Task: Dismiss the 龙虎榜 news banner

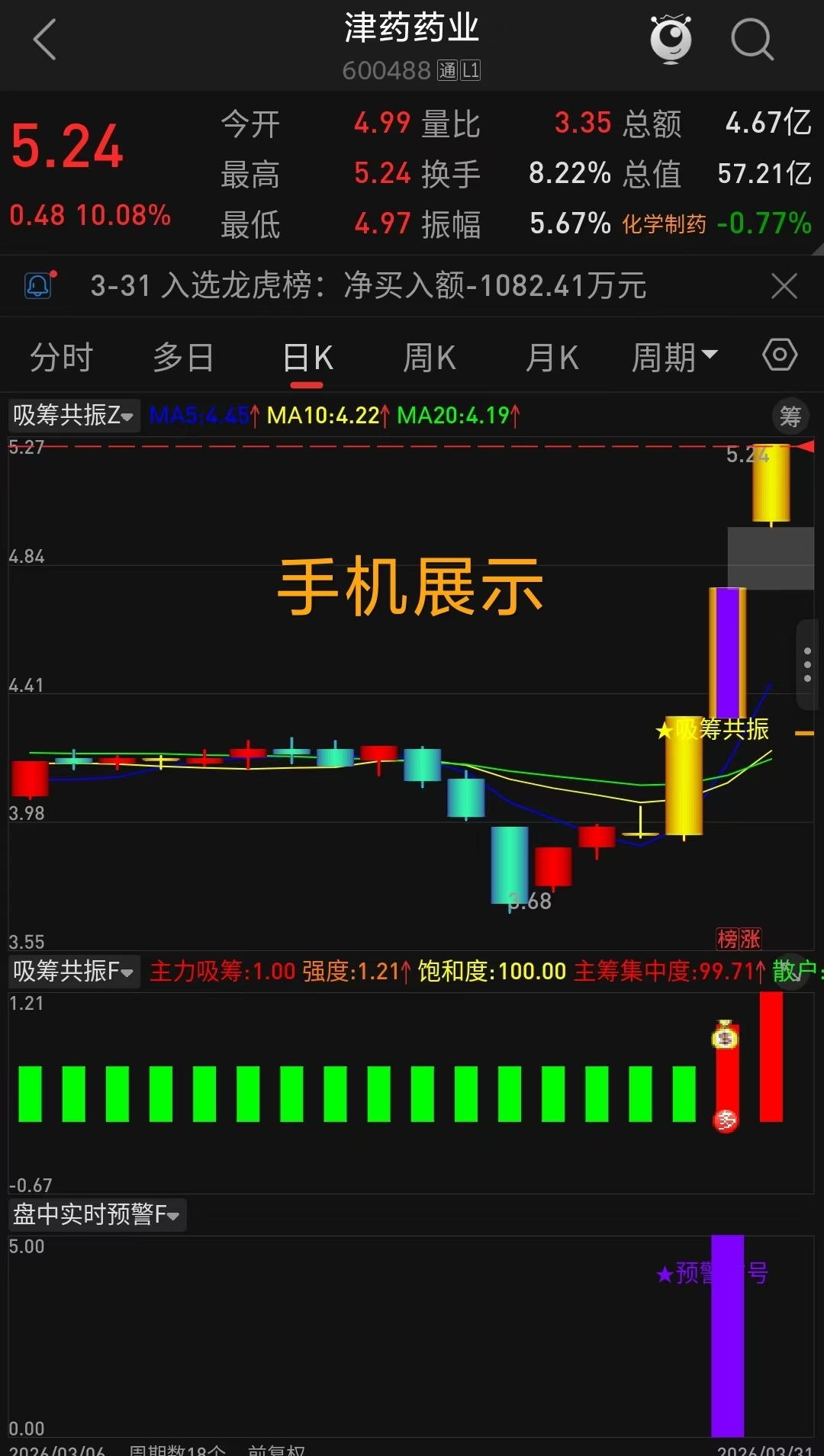Action: [784, 287]
